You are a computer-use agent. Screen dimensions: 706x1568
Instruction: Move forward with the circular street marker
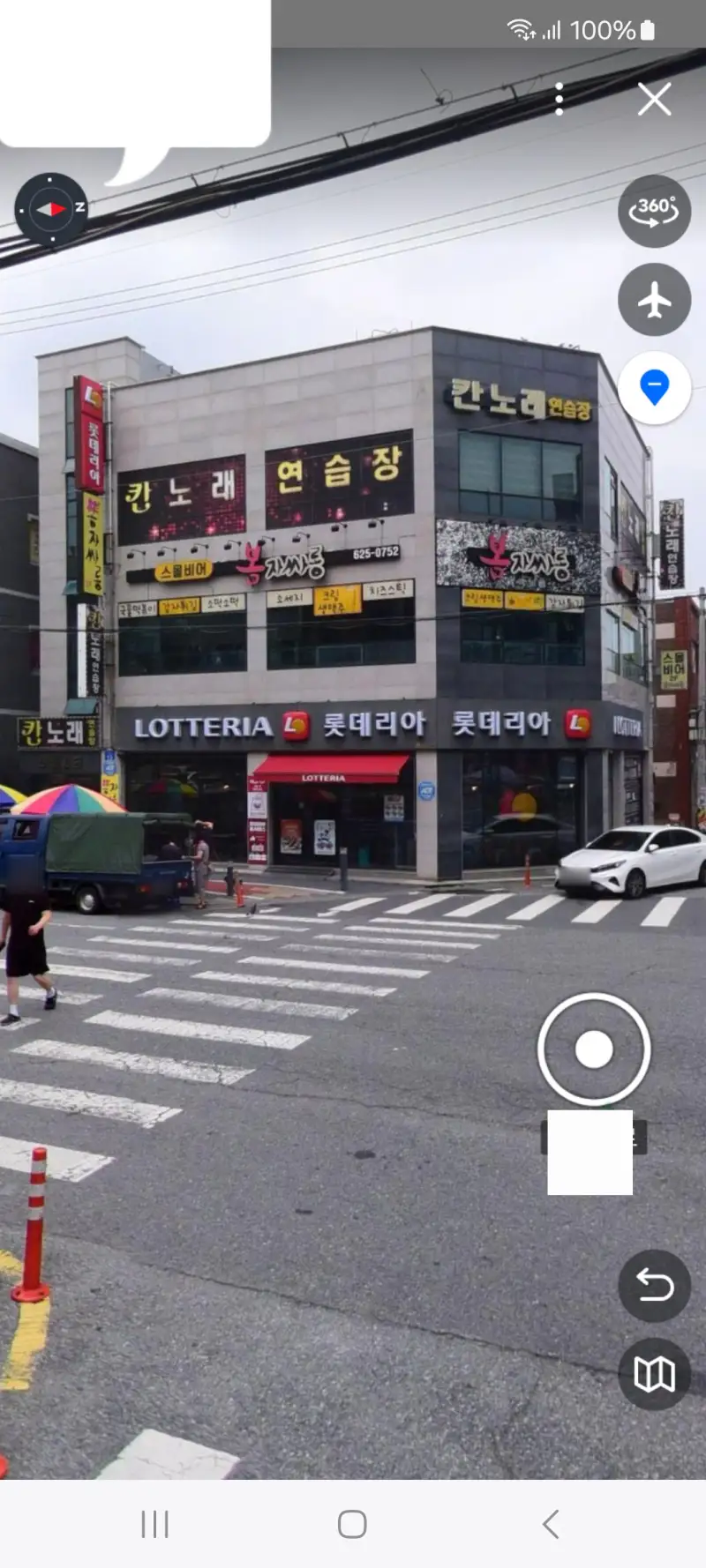[x=594, y=1049]
